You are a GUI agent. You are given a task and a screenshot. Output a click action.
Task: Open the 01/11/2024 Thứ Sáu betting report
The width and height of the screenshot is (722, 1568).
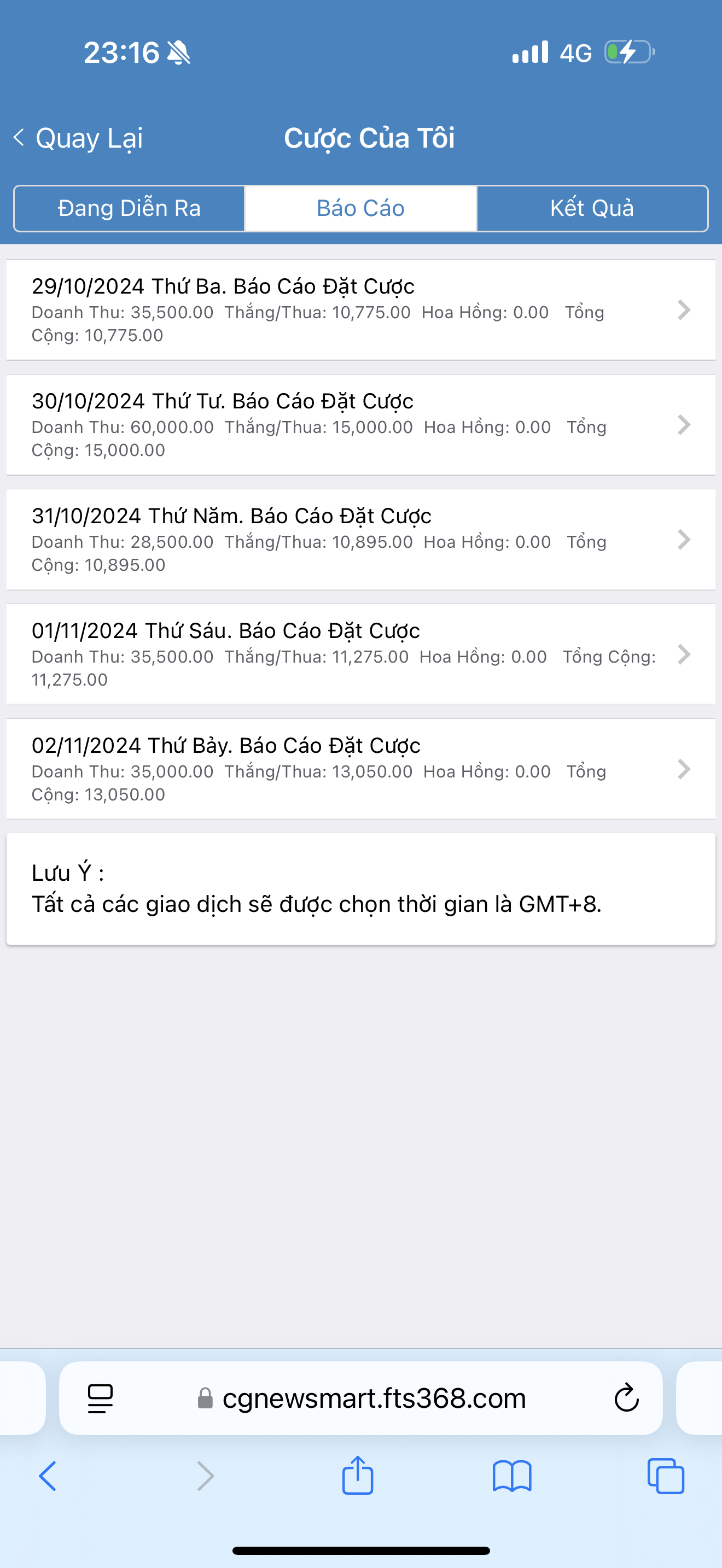pos(360,654)
